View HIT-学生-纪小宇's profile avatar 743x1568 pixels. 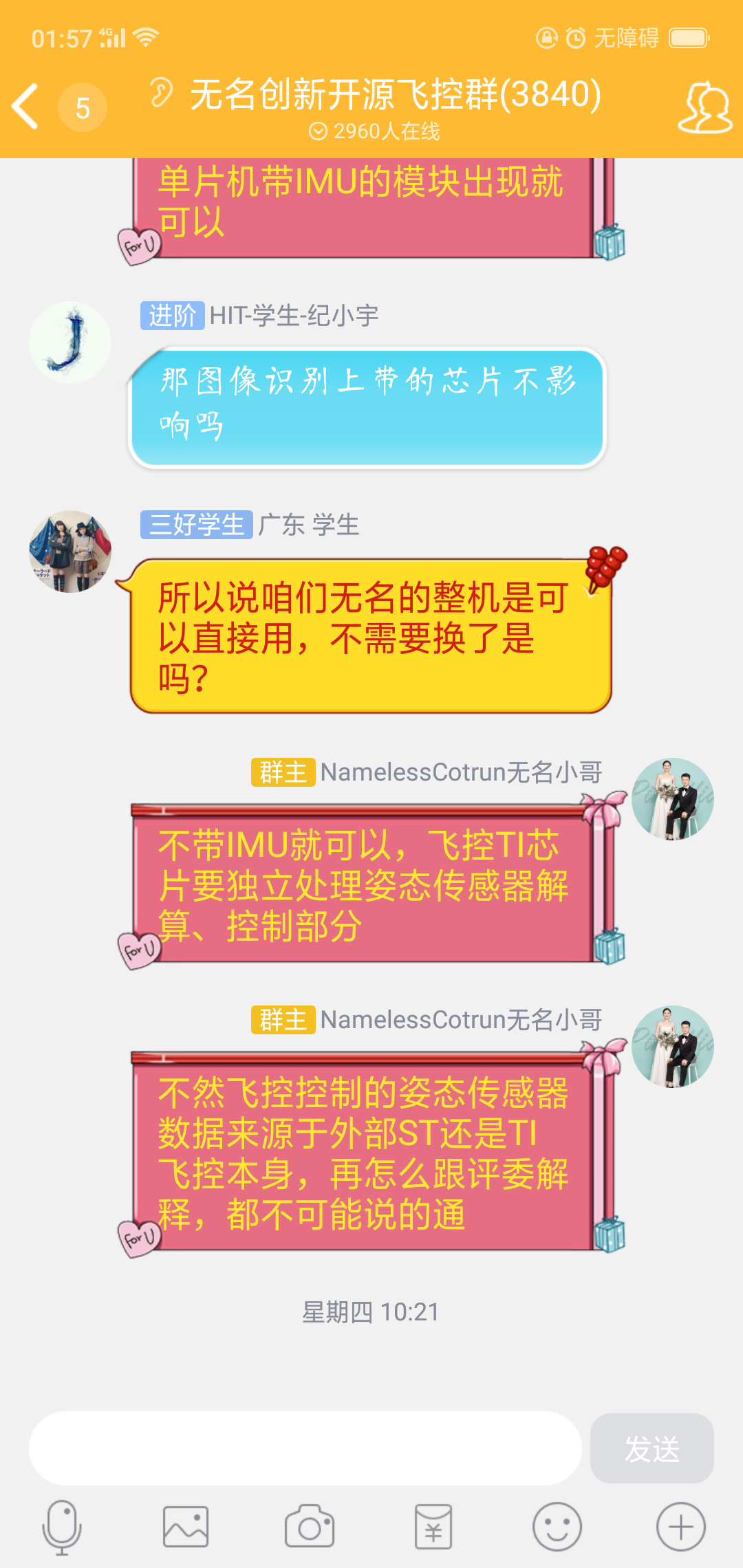(x=70, y=342)
